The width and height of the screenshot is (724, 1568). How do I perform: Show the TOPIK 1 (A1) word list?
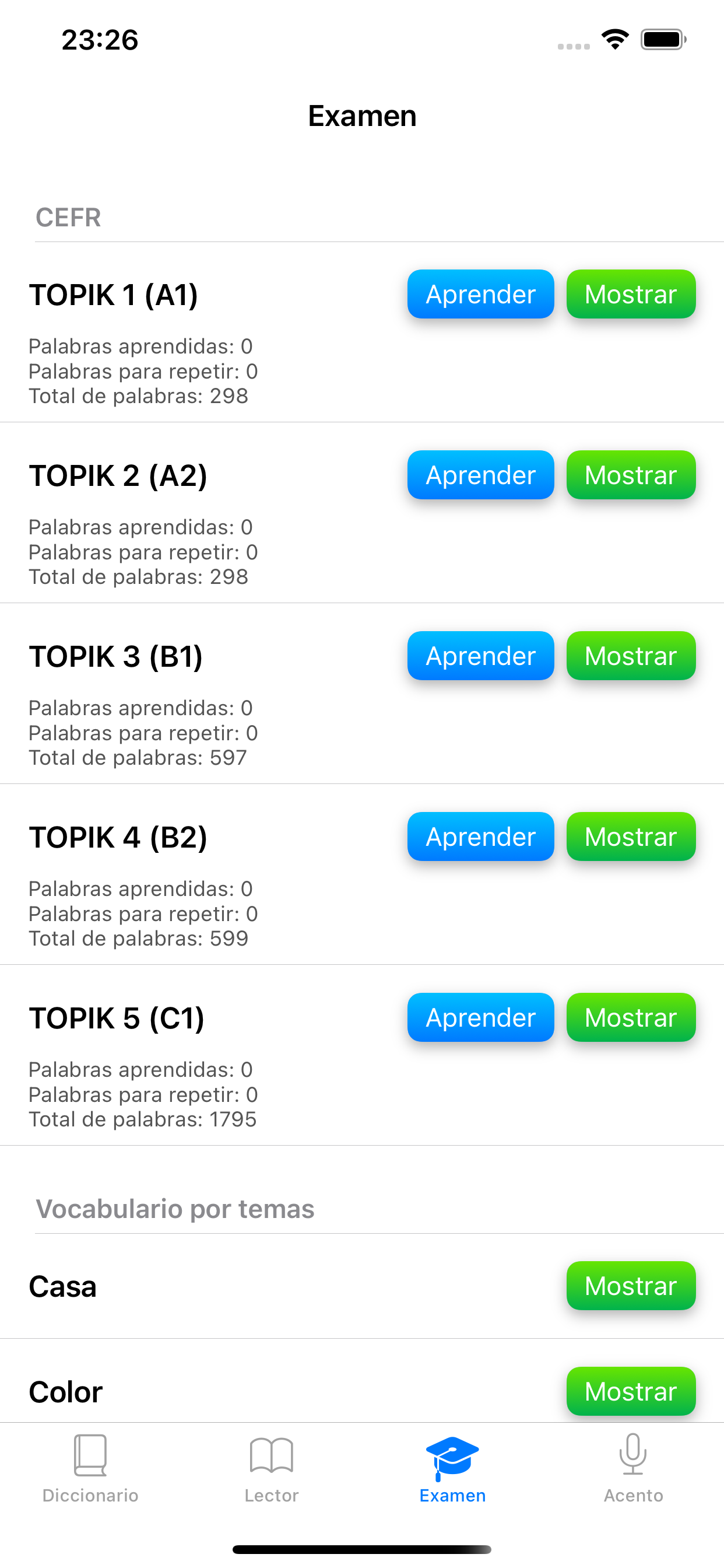(x=631, y=294)
